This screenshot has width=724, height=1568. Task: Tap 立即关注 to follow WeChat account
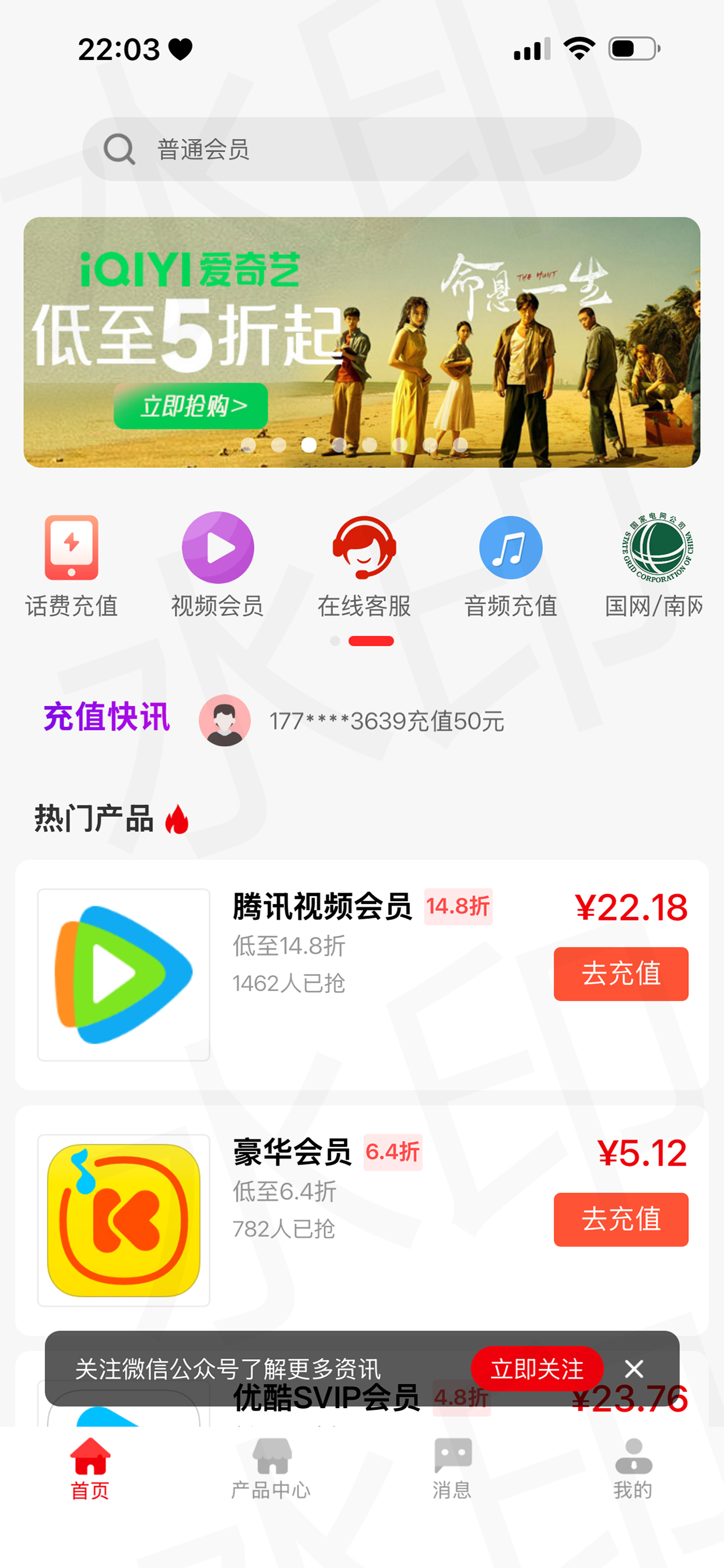(x=537, y=1369)
